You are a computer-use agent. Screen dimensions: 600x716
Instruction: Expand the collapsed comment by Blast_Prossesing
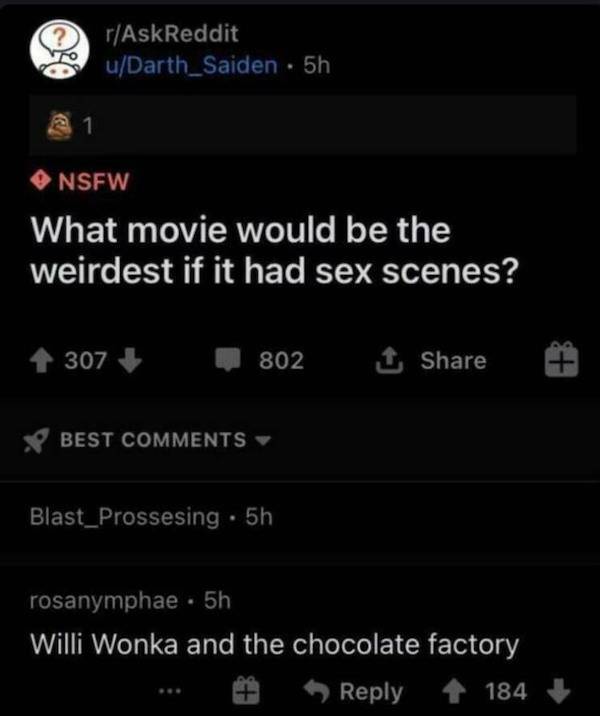[125, 516]
